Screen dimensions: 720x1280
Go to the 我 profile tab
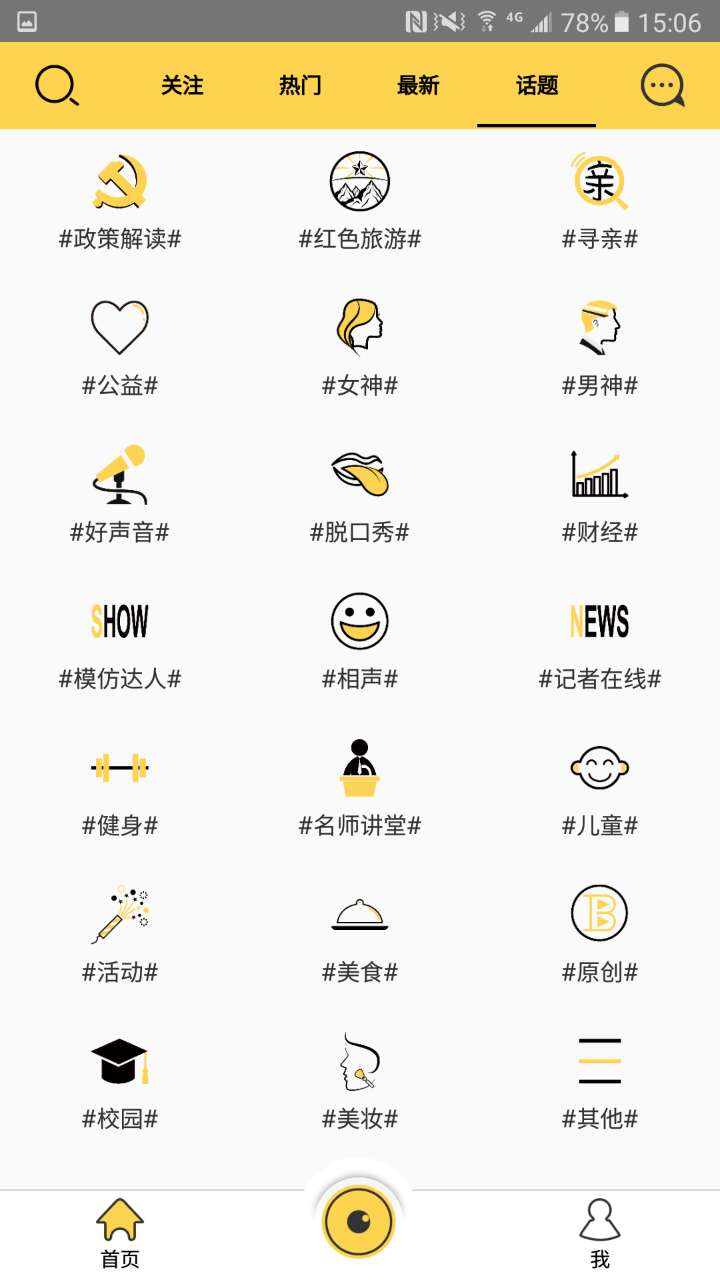(x=600, y=1234)
